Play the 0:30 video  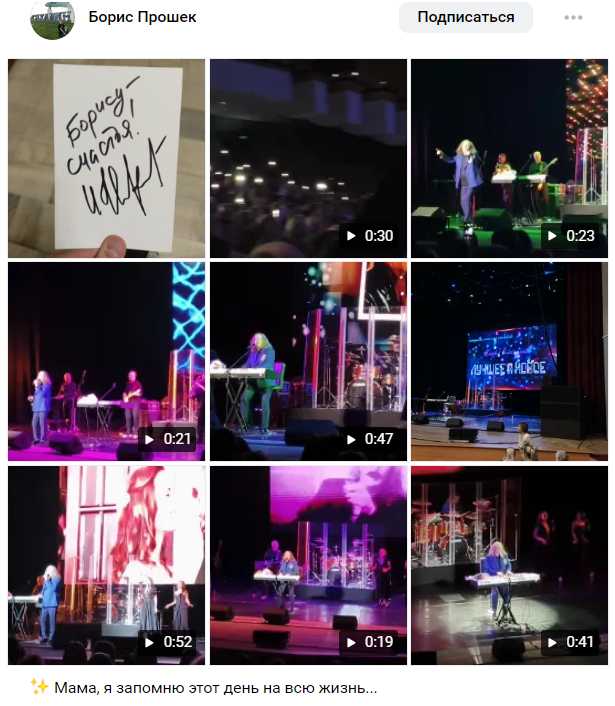point(308,158)
